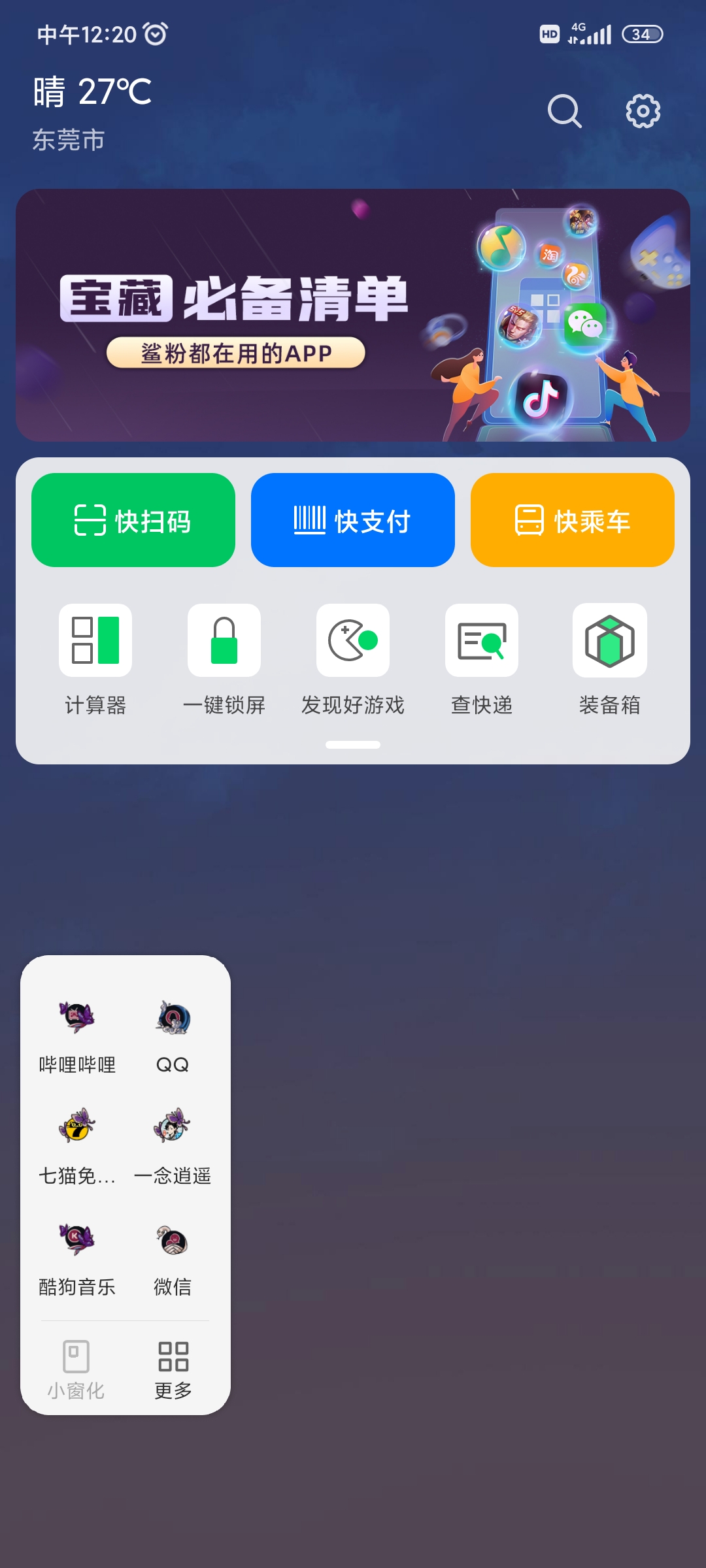Open 查快递 package tracking
706x1568 pixels.
482,660
